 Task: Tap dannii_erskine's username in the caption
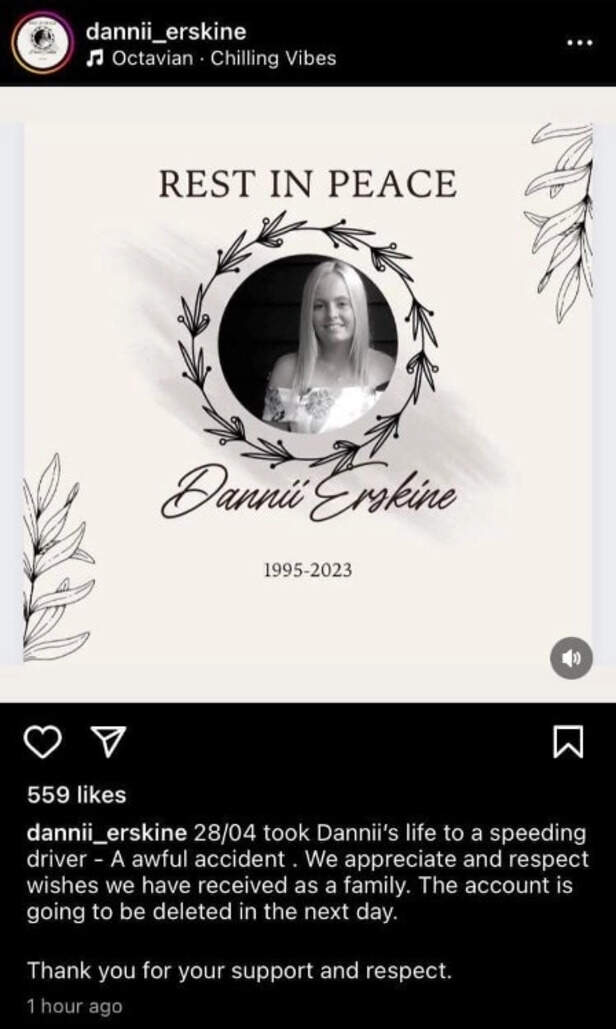click(106, 833)
